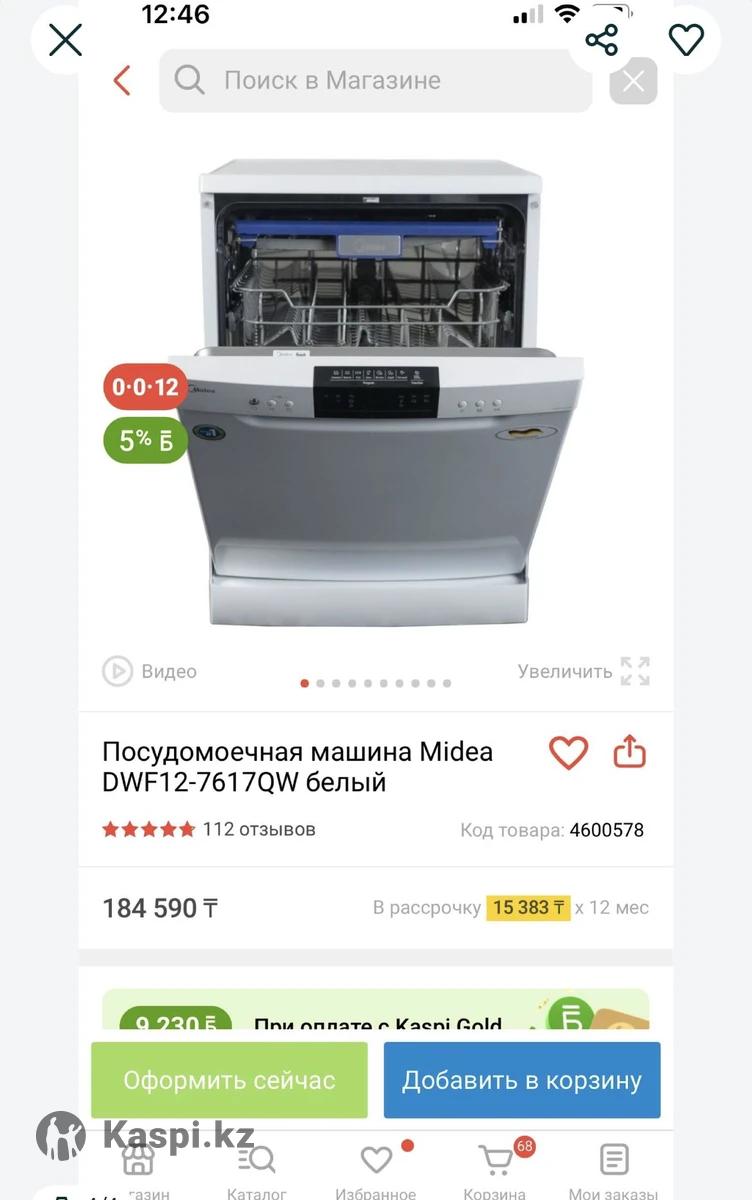Close the viewer with the X icon
Image resolution: width=752 pixels, height=1200 pixels.
click(x=66, y=41)
